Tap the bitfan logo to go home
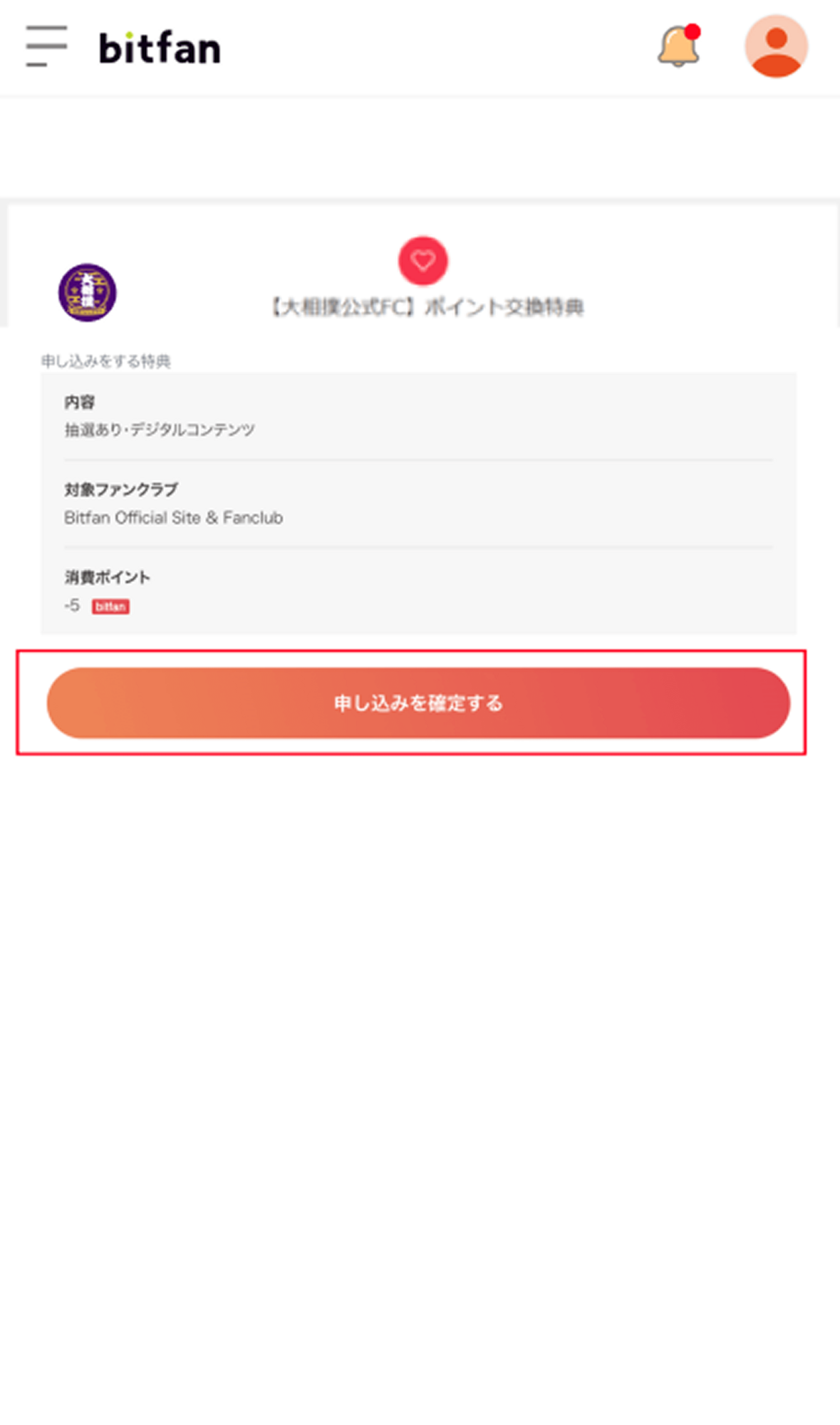Image resolution: width=840 pixels, height=1425 pixels. pyautogui.click(x=160, y=48)
